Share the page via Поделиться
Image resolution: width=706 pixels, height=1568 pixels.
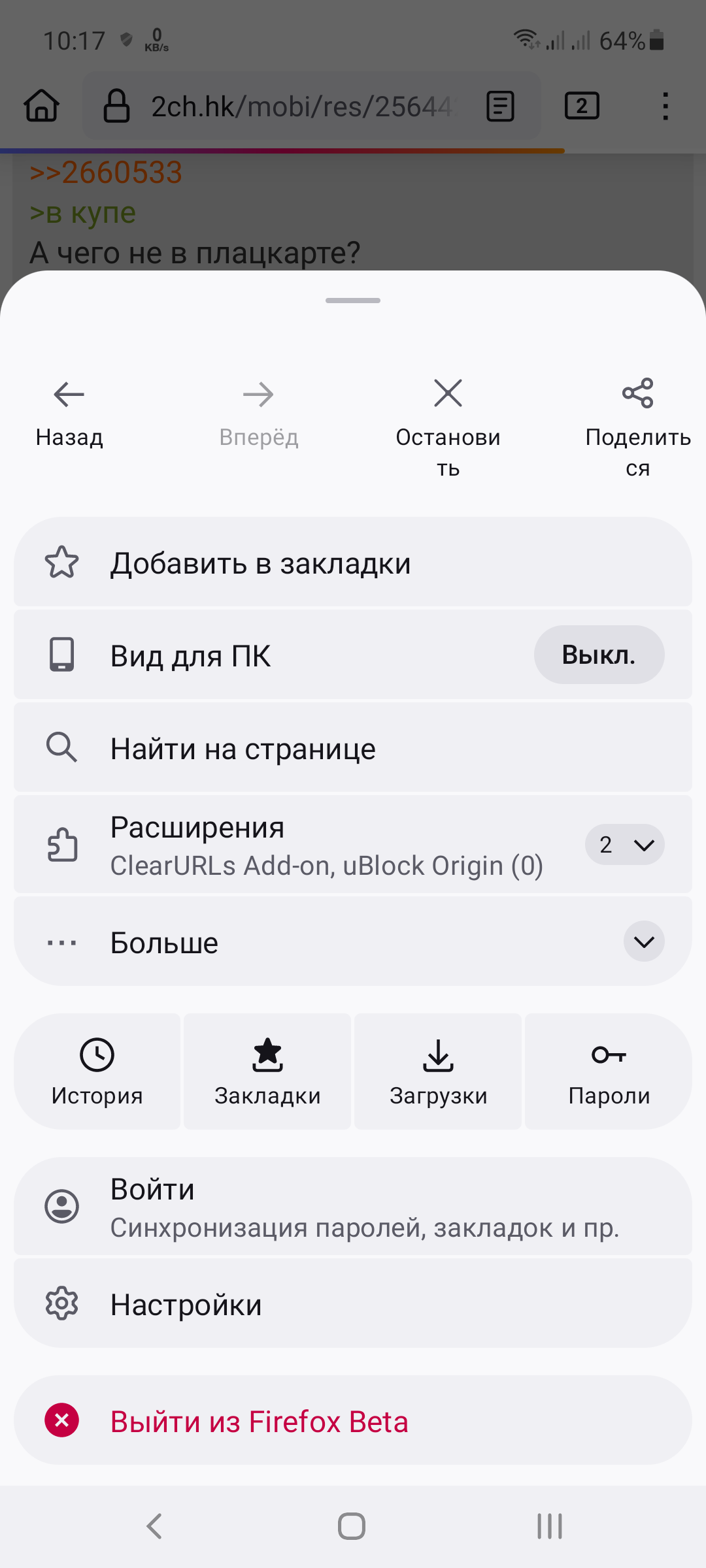point(637,418)
